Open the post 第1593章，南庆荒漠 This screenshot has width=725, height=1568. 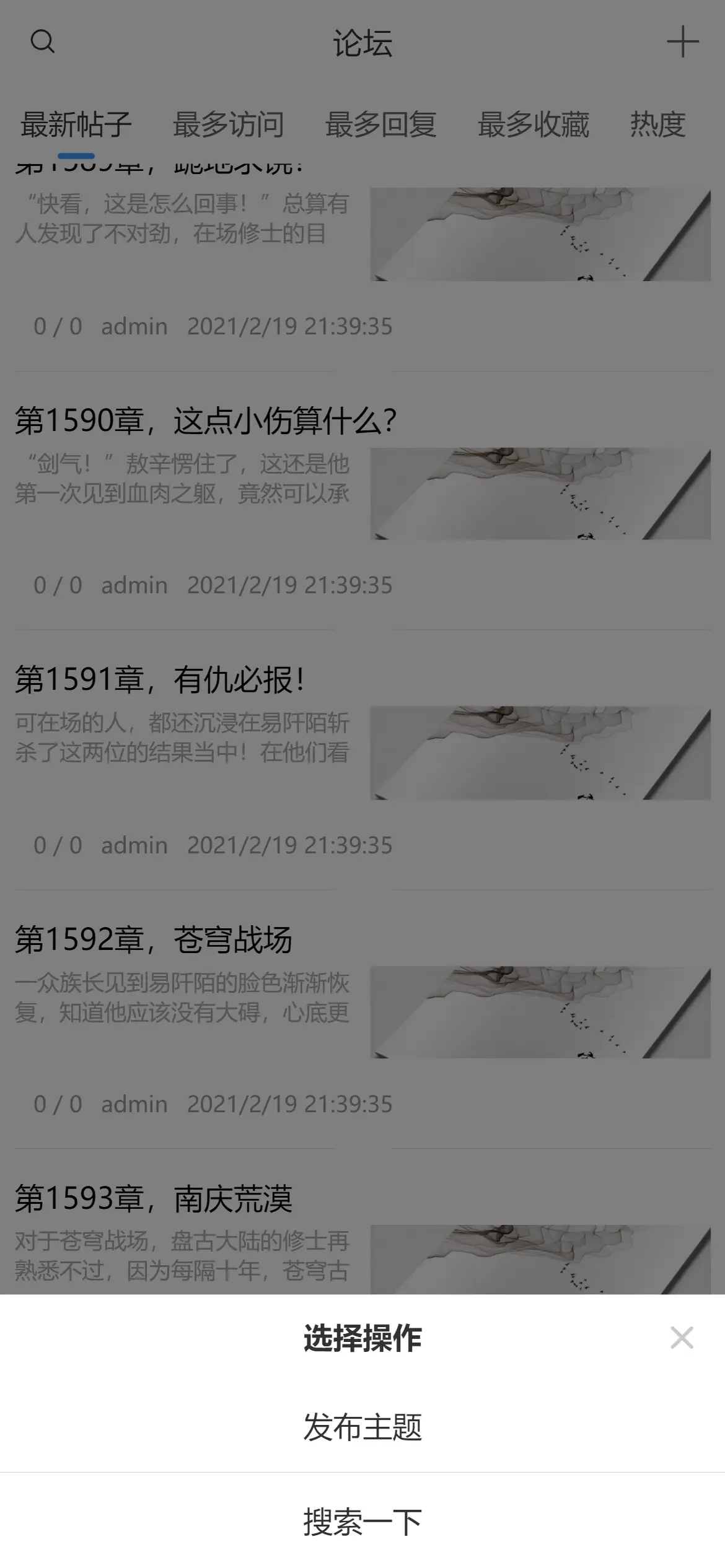(x=154, y=1198)
